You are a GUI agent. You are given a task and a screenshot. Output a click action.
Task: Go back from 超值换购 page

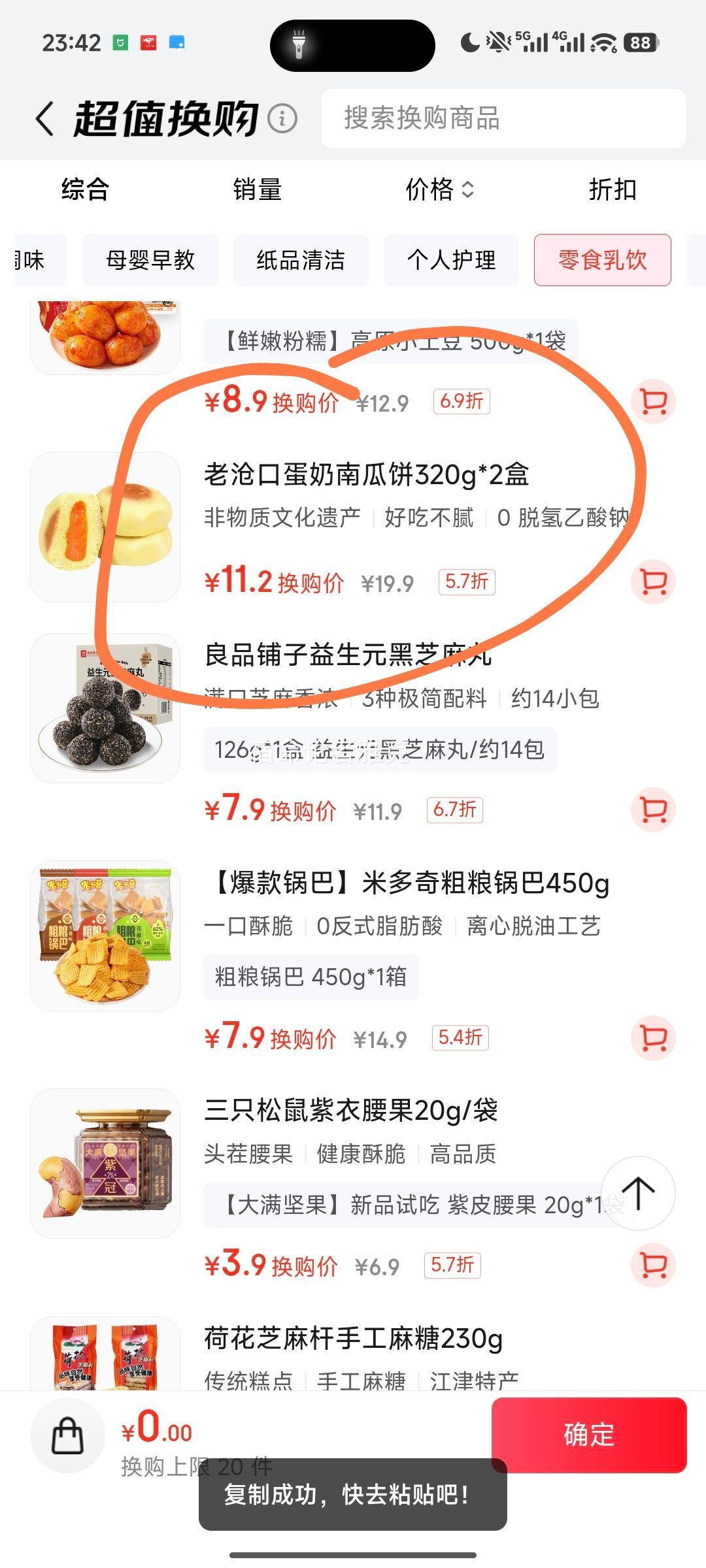pyautogui.click(x=44, y=120)
